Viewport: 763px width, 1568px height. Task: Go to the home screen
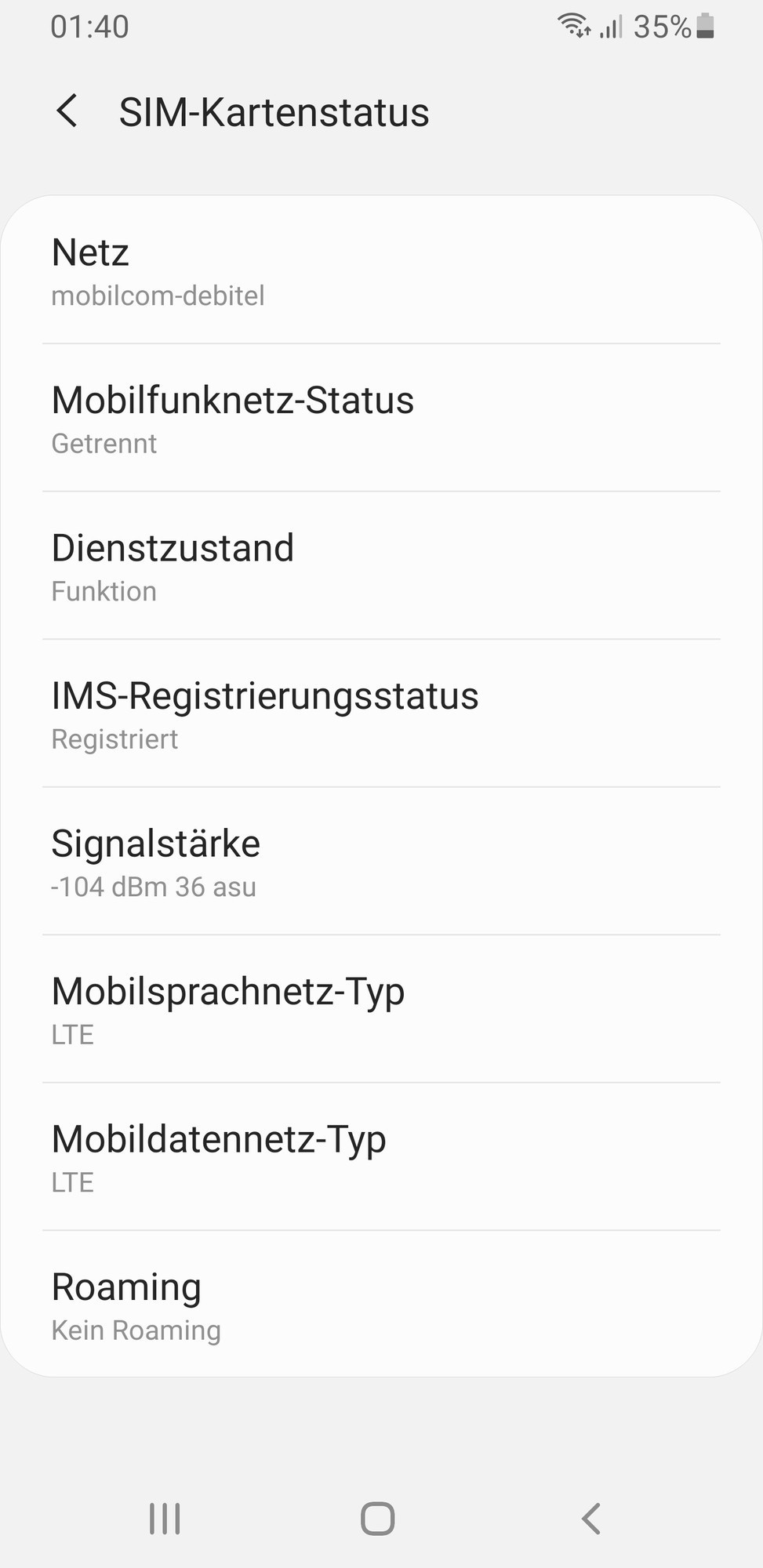click(x=377, y=1519)
